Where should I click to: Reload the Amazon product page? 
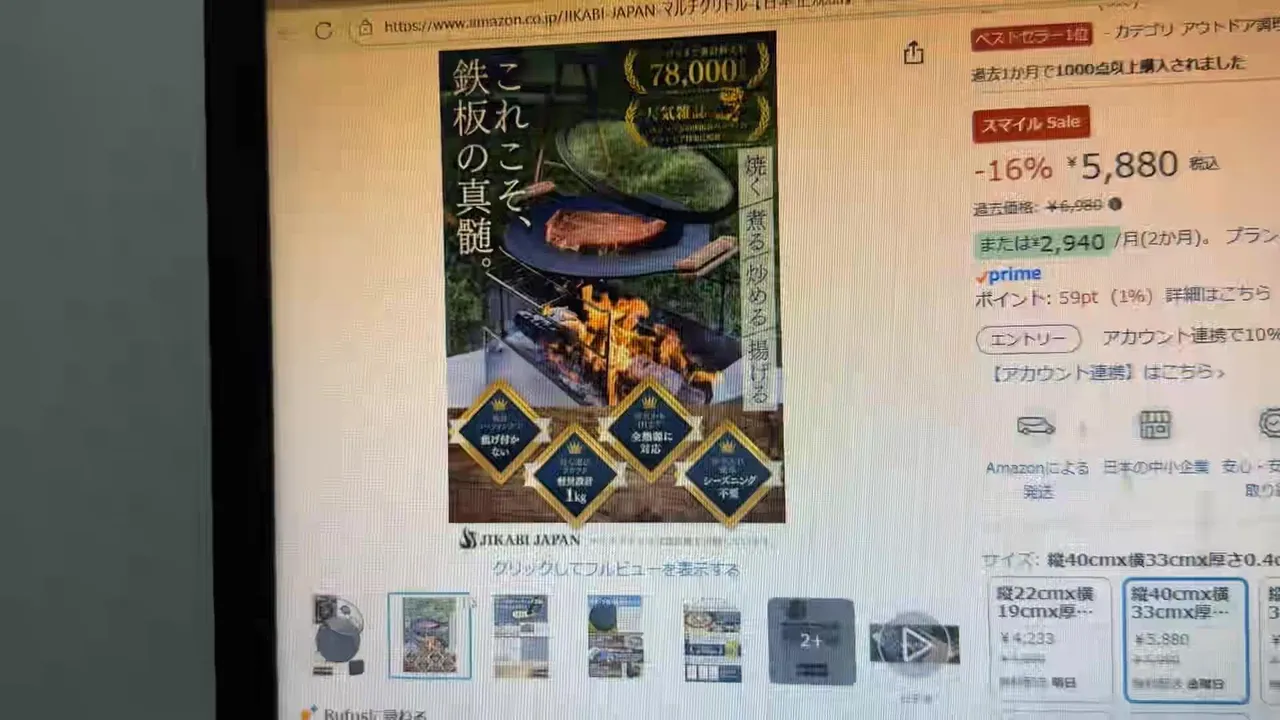(323, 31)
